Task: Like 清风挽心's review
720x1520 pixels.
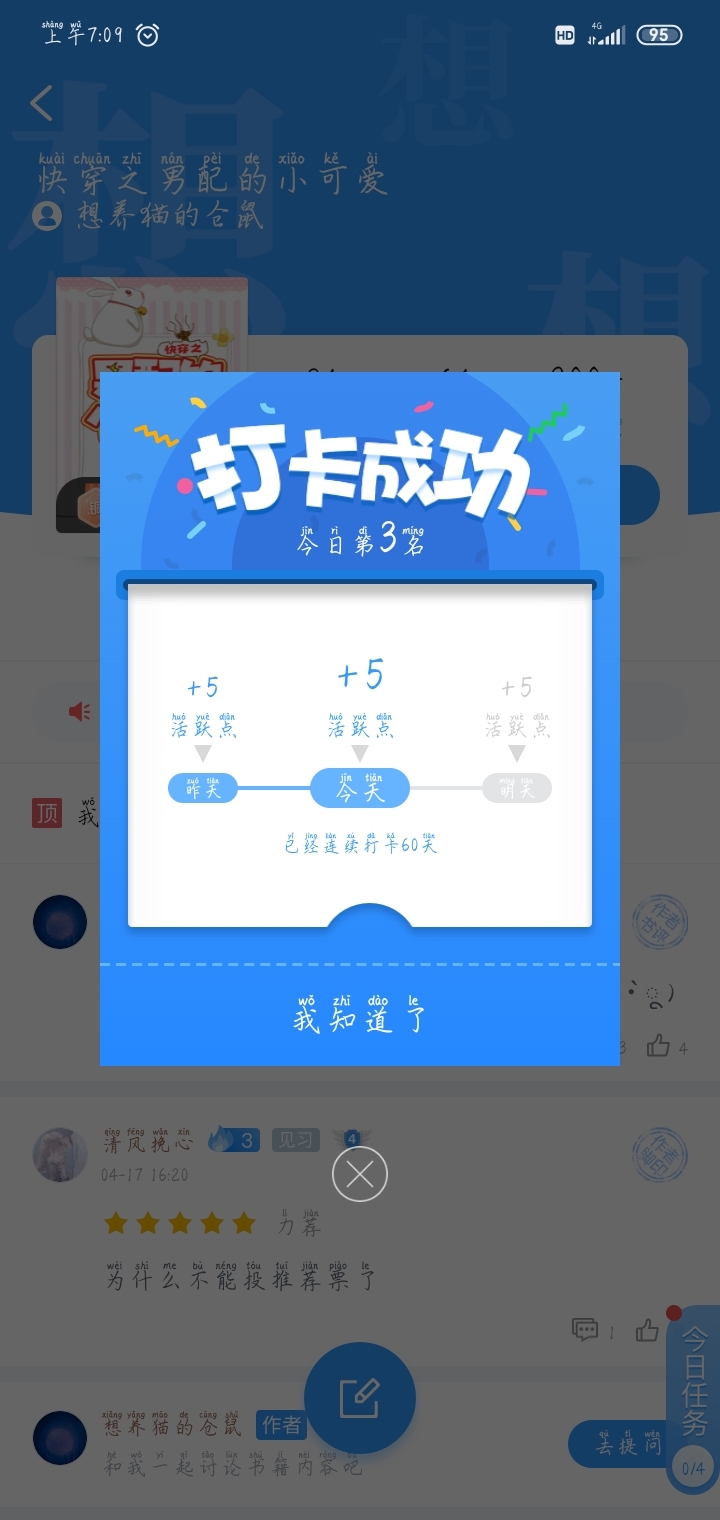Action: [647, 1329]
